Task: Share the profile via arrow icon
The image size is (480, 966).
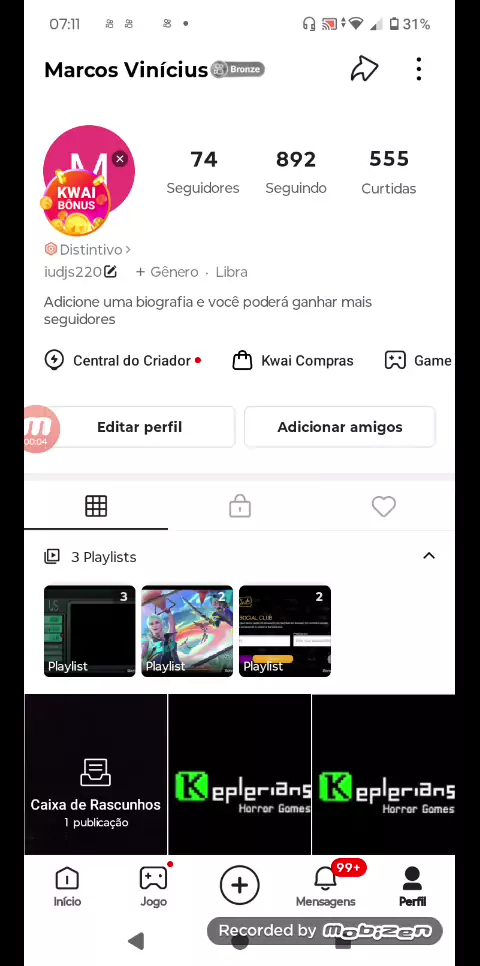Action: pos(364,69)
